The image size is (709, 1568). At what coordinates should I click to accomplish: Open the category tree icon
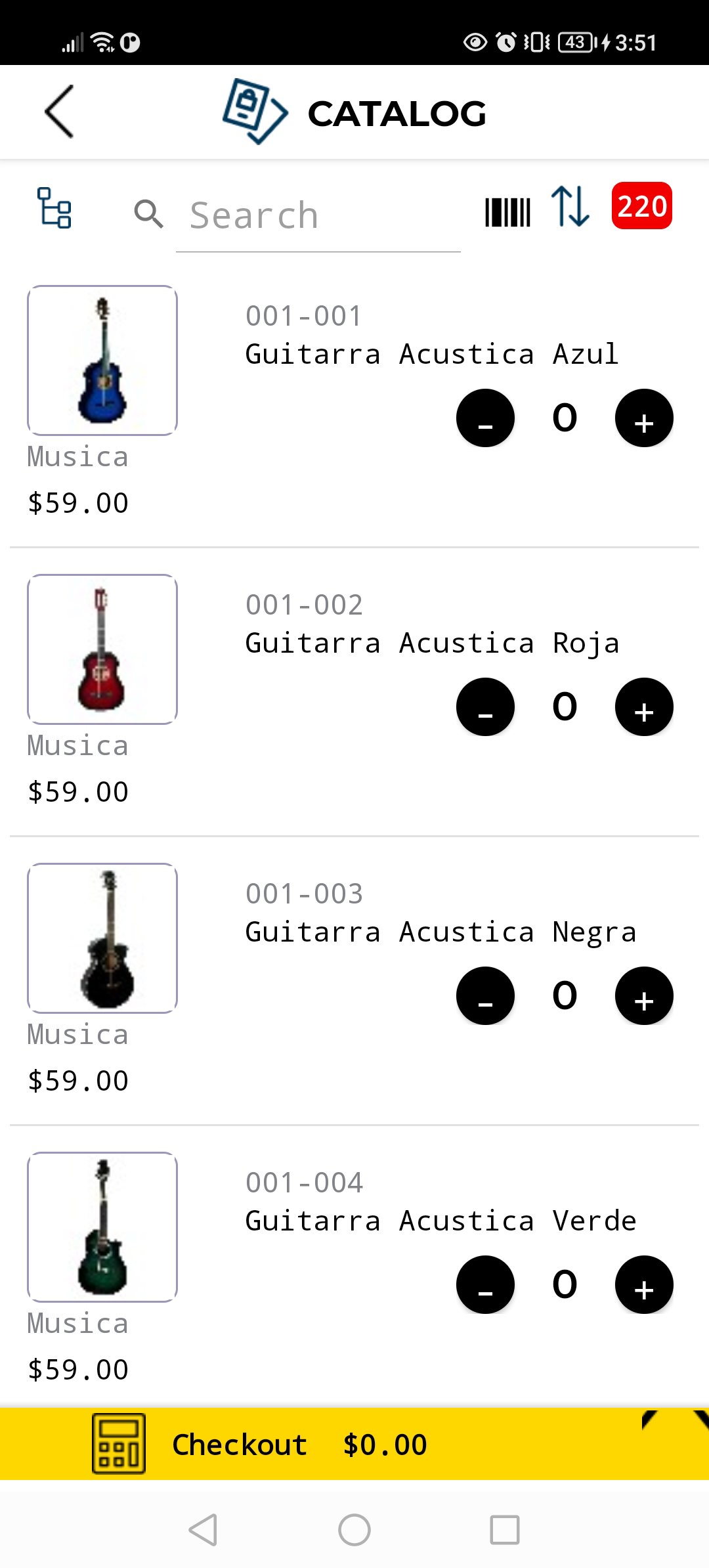[54, 208]
